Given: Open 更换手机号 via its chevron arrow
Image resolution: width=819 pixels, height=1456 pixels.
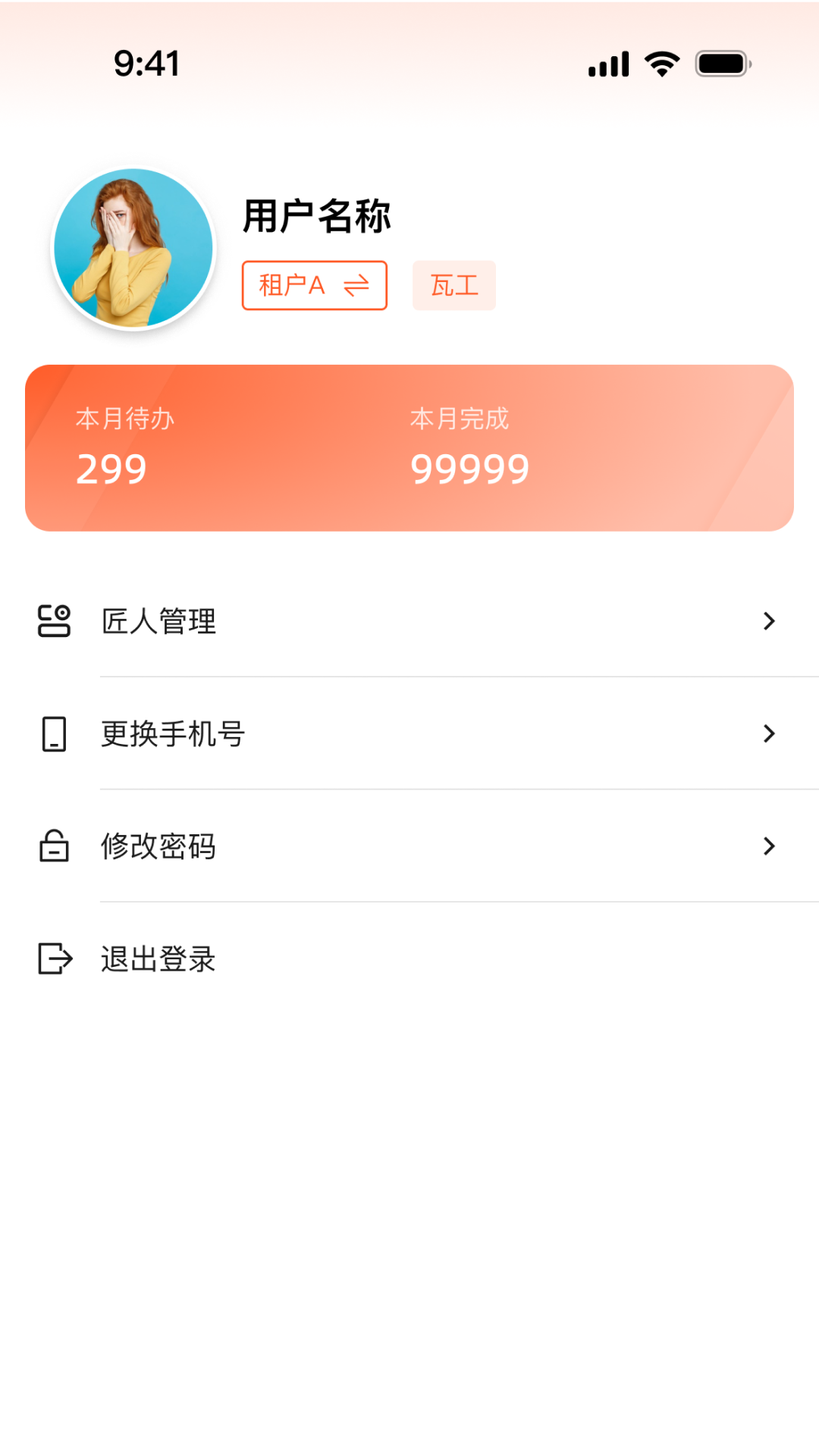Looking at the screenshot, I should 769,733.
